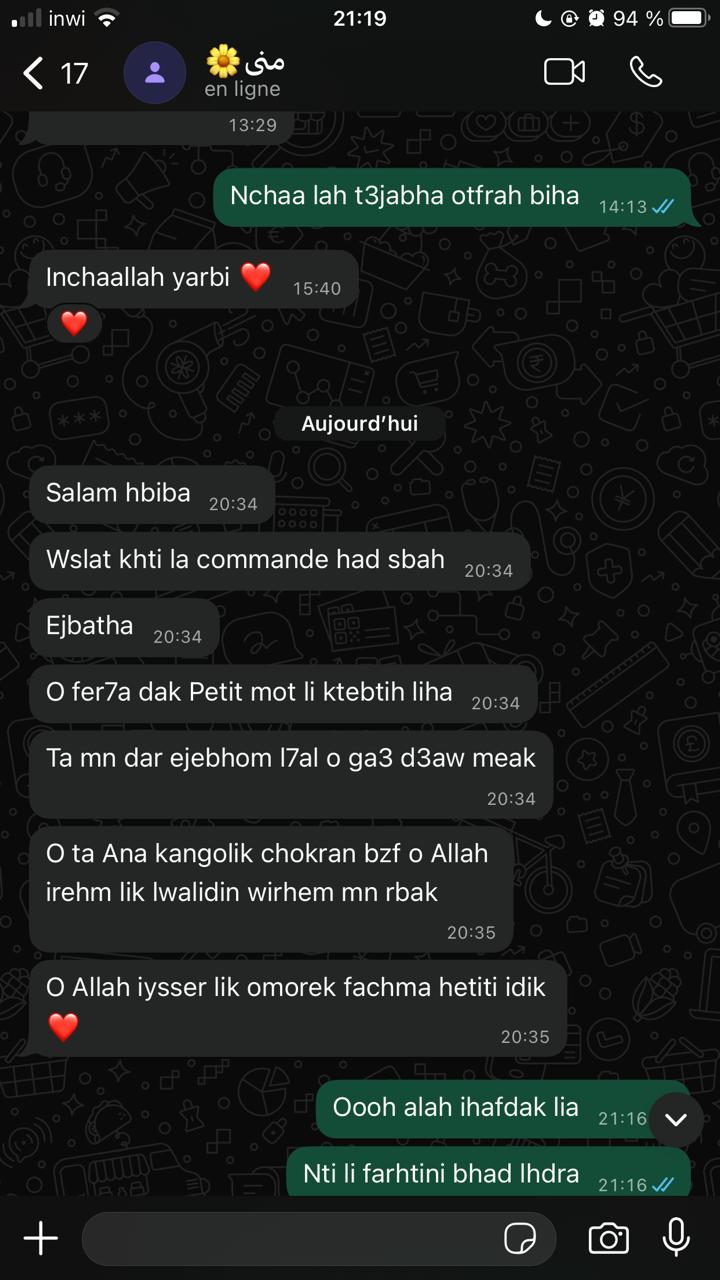Image resolution: width=720 pixels, height=1280 pixels.
Task: Open contact info from the name header
Action: [245, 73]
